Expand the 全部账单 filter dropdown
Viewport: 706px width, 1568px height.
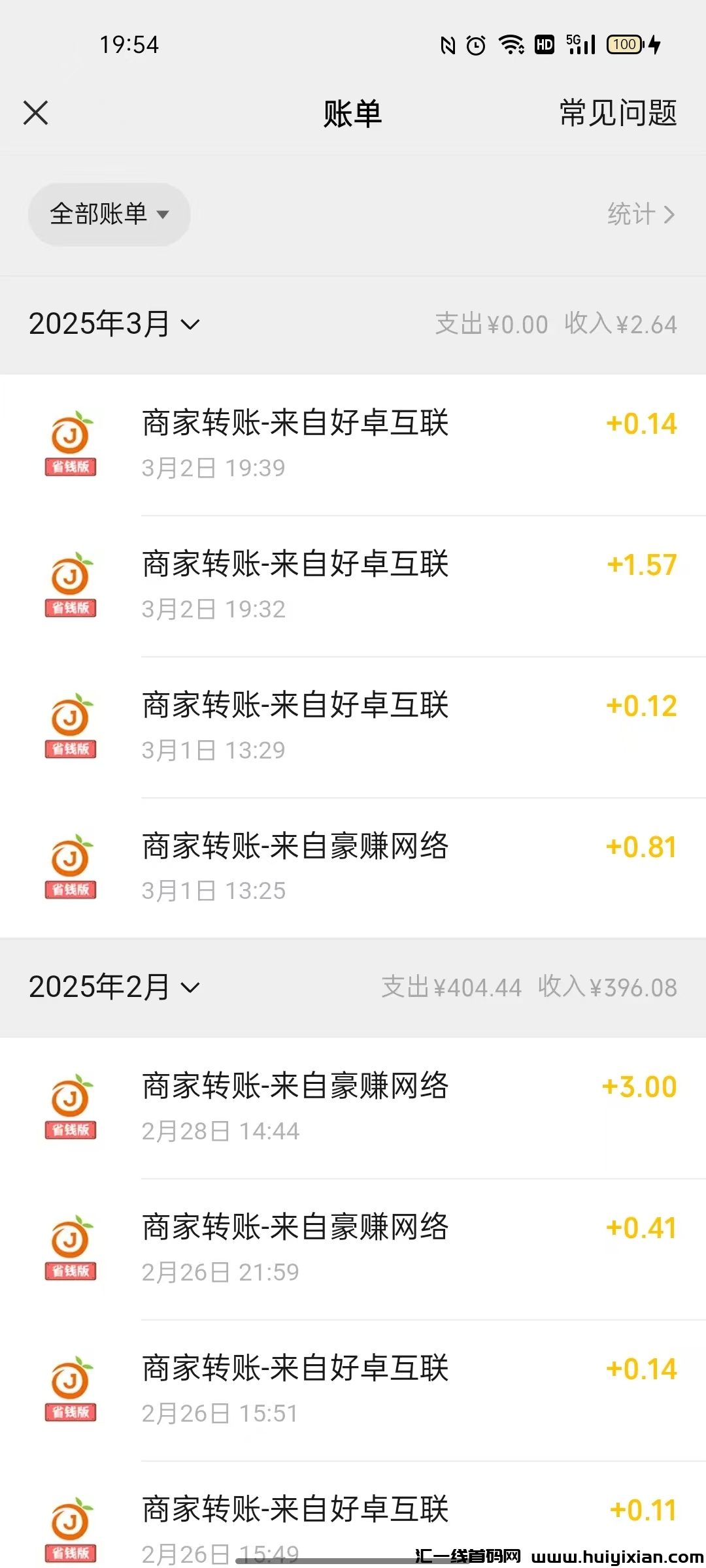109,214
